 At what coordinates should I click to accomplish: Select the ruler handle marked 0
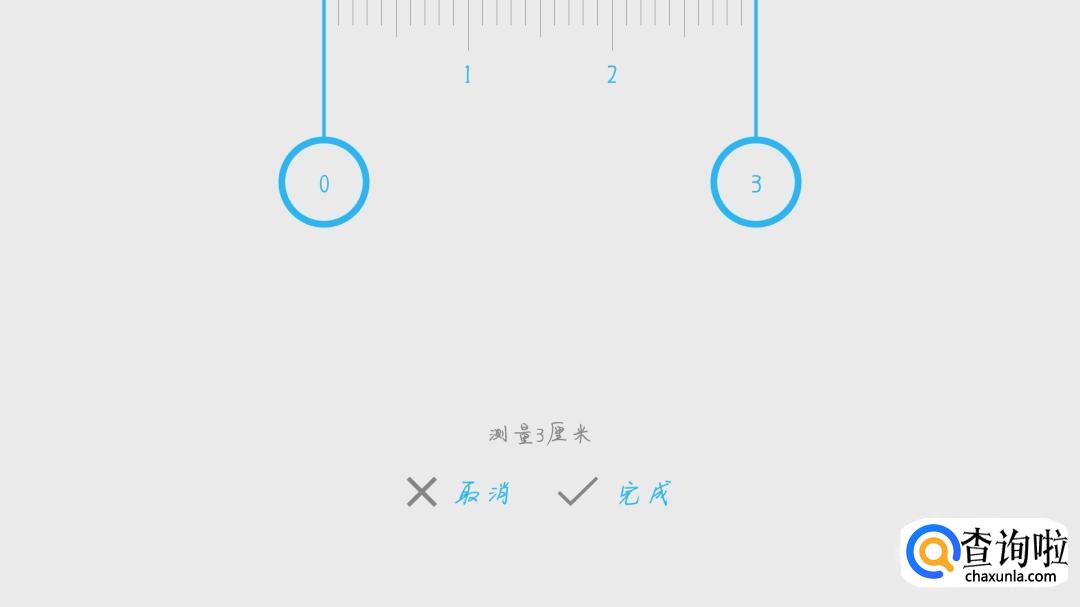pos(324,183)
